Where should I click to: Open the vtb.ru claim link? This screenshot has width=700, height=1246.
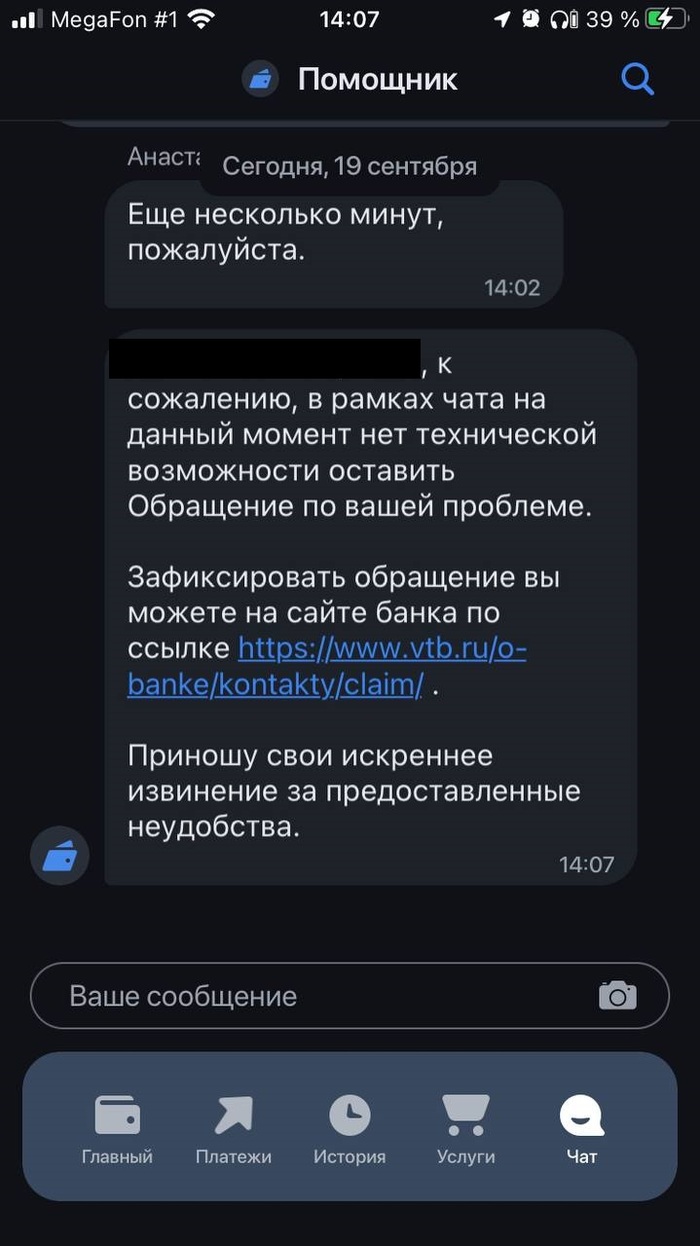[x=381, y=649]
